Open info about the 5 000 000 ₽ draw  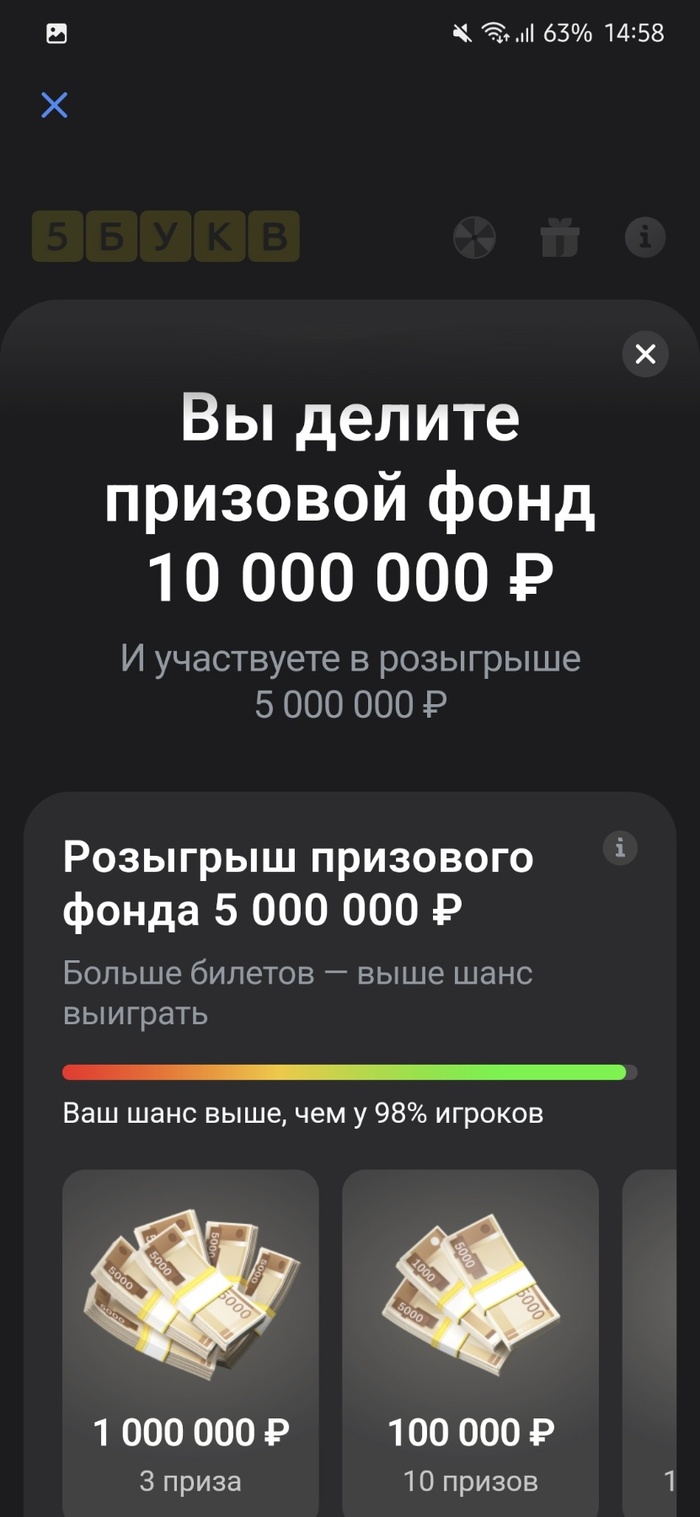620,848
